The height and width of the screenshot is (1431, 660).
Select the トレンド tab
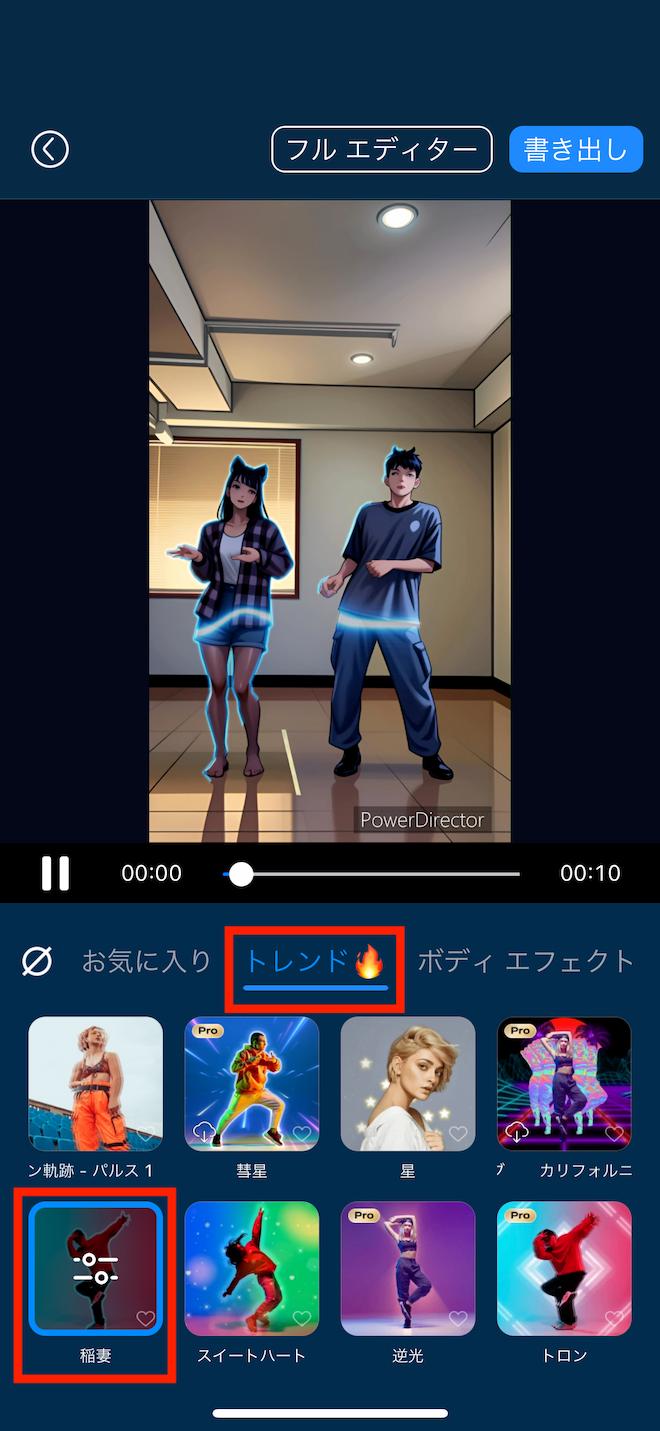point(315,963)
